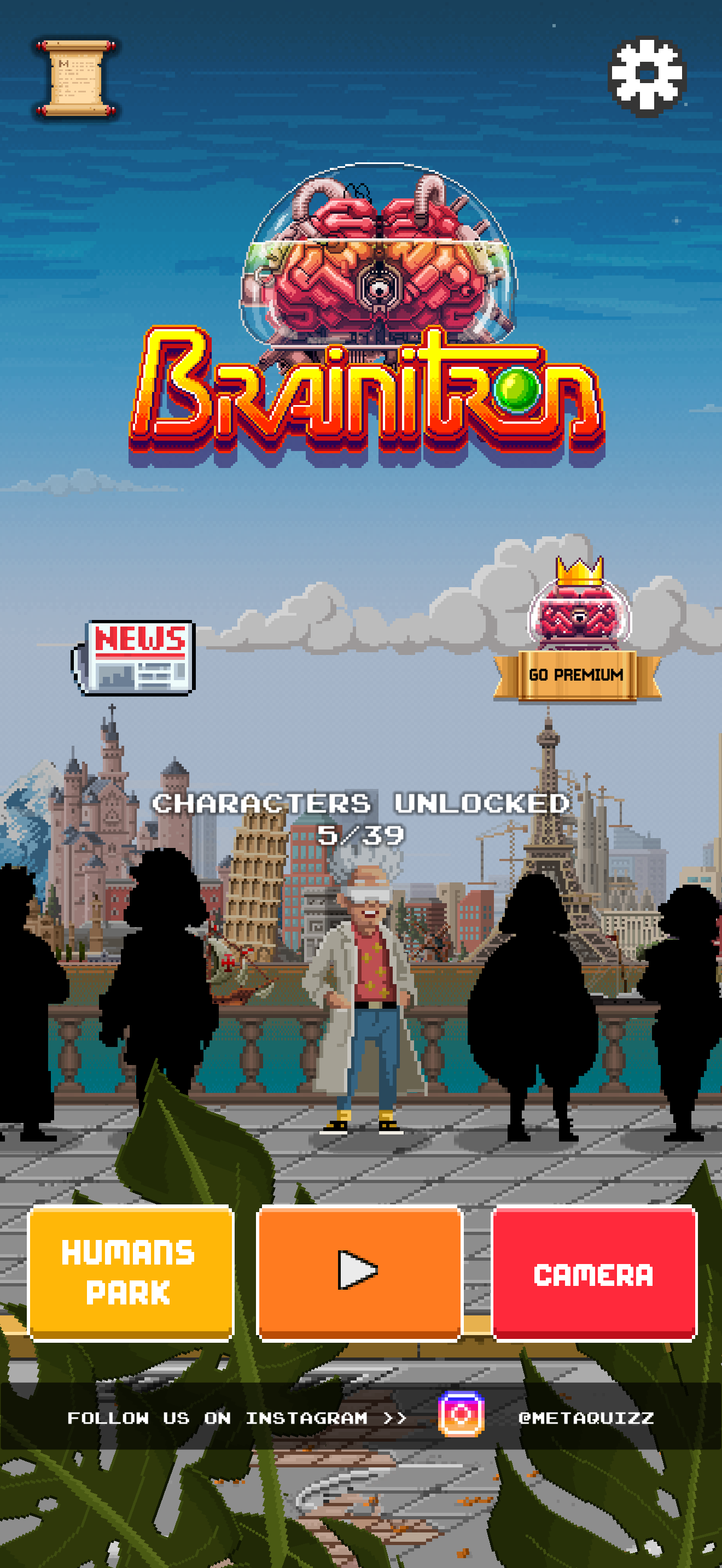Tap Go Premium
The width and height of the screenshot is (722, 1568).
[x=577, y=674]
